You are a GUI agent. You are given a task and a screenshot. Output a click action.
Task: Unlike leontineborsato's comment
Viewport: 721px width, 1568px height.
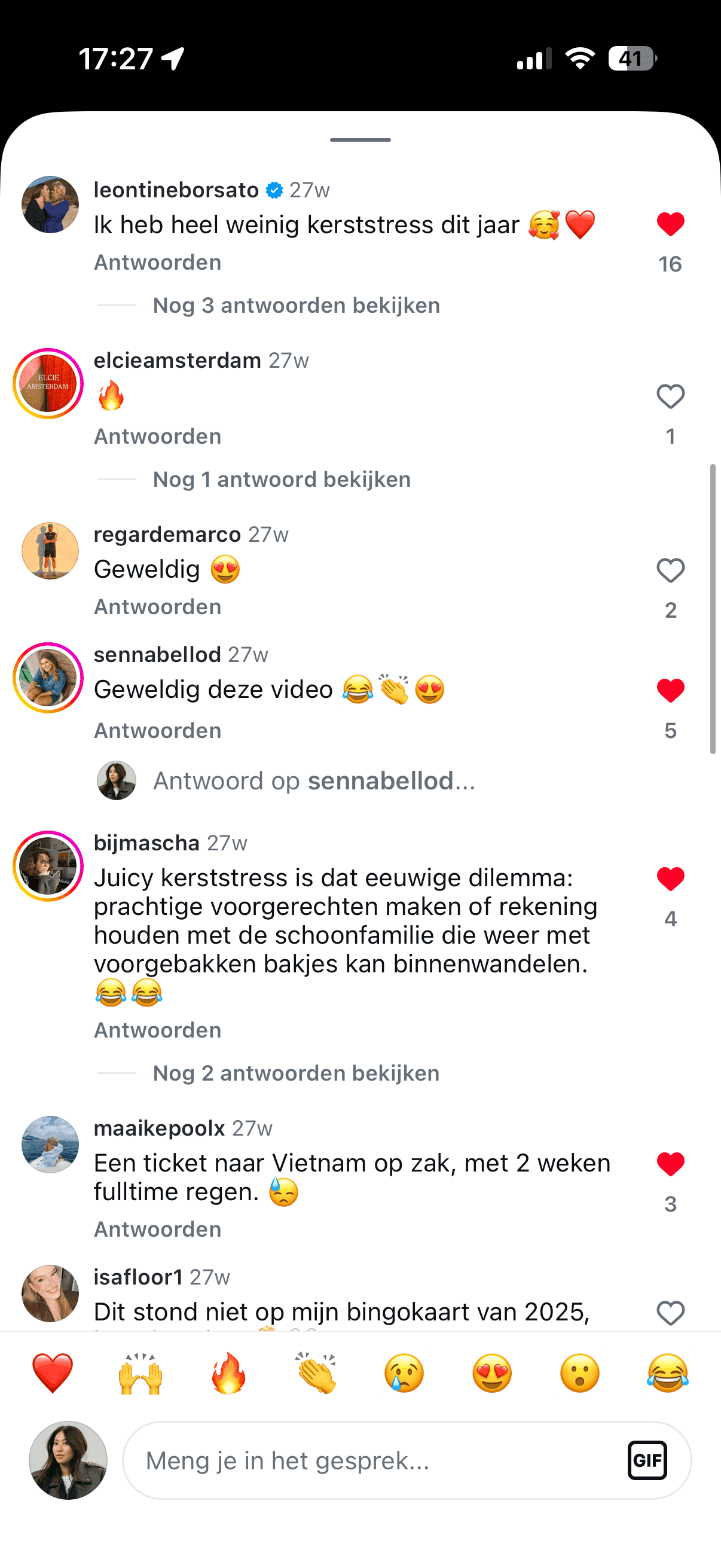pyautogui.click(x=671, y=225)
